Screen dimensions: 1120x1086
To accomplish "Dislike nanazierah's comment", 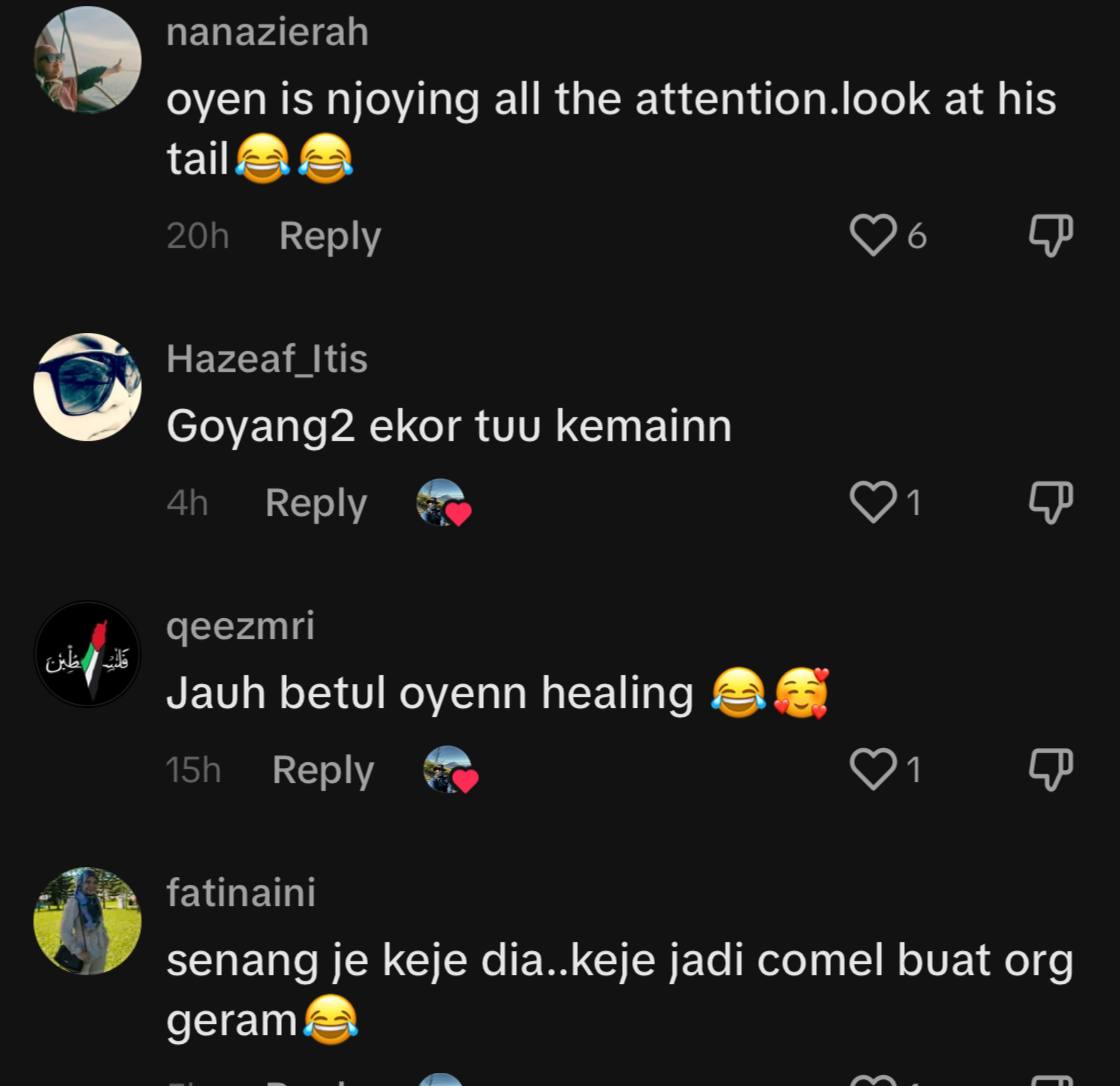I will point(1051,236).
